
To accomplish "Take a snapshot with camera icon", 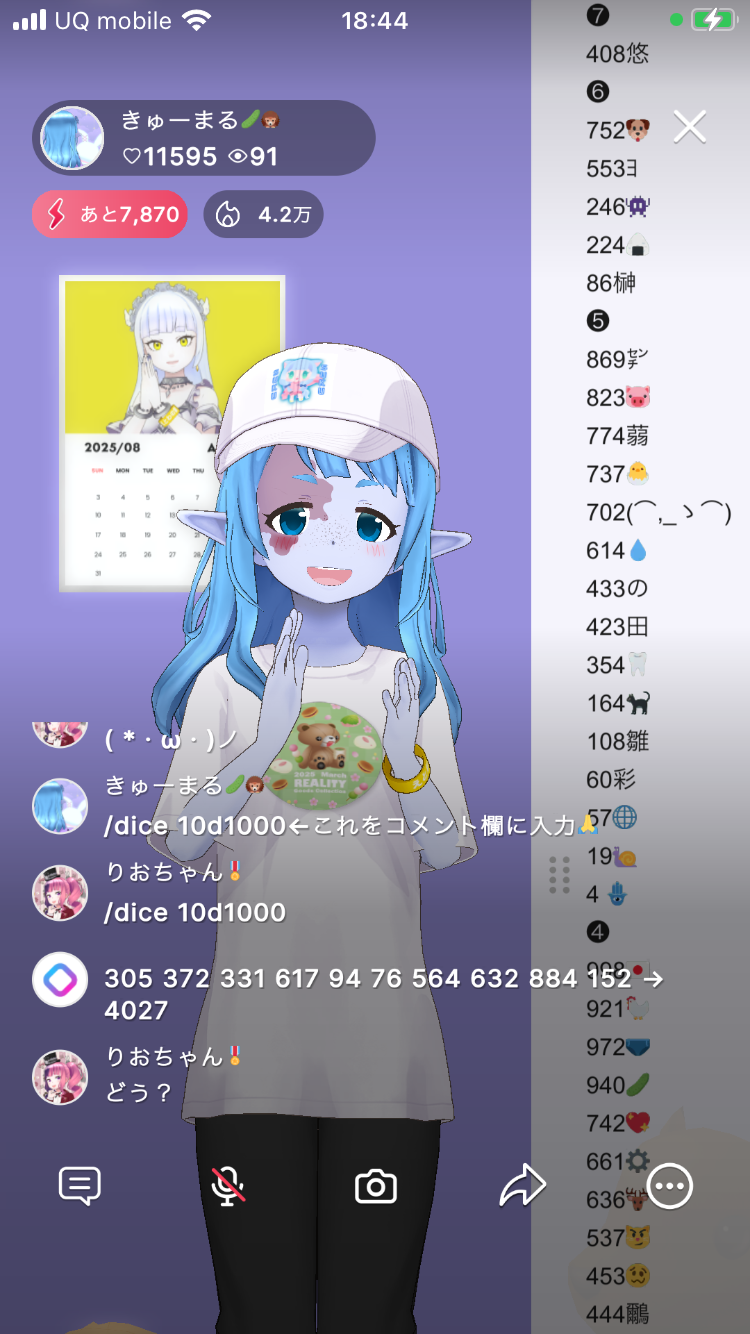I will tap(376, 1186).
